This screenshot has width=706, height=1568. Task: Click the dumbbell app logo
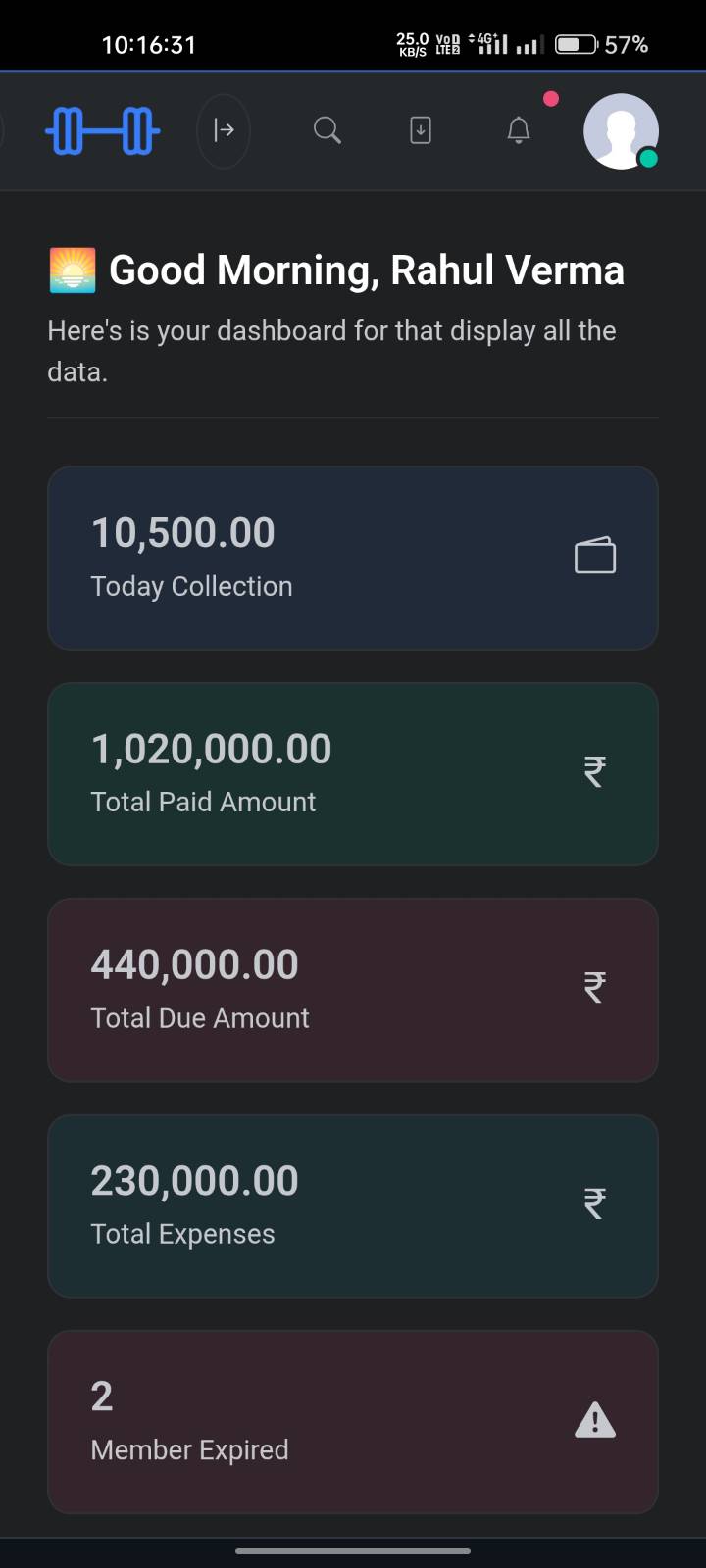pos(103,128)
